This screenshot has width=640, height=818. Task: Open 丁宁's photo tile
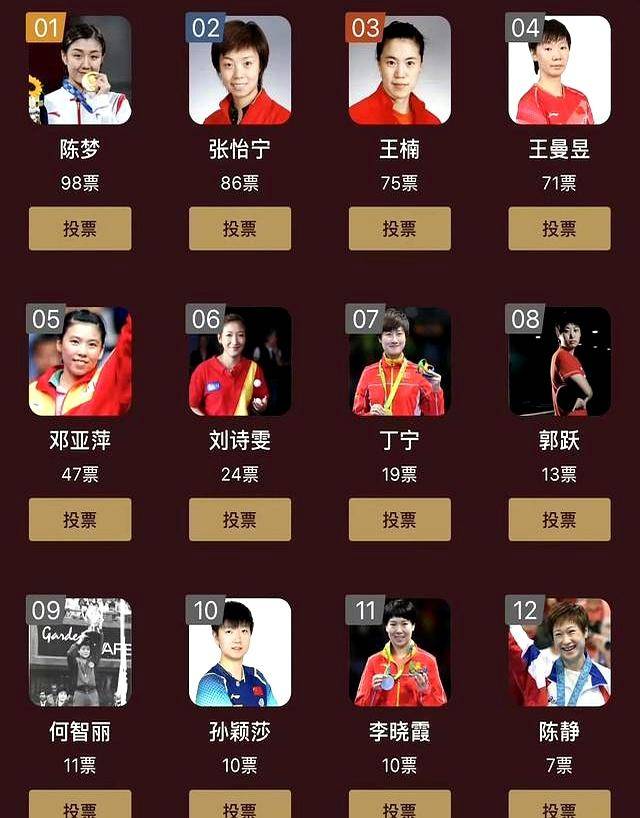point(399,362)
